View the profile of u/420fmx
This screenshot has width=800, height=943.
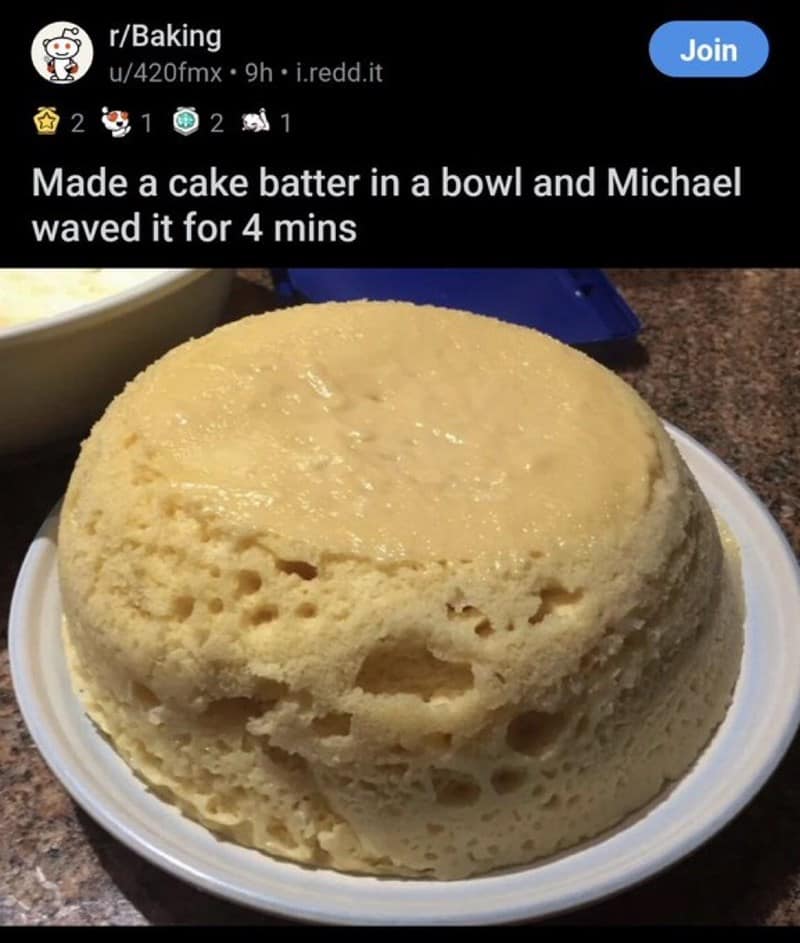point(164,72)
